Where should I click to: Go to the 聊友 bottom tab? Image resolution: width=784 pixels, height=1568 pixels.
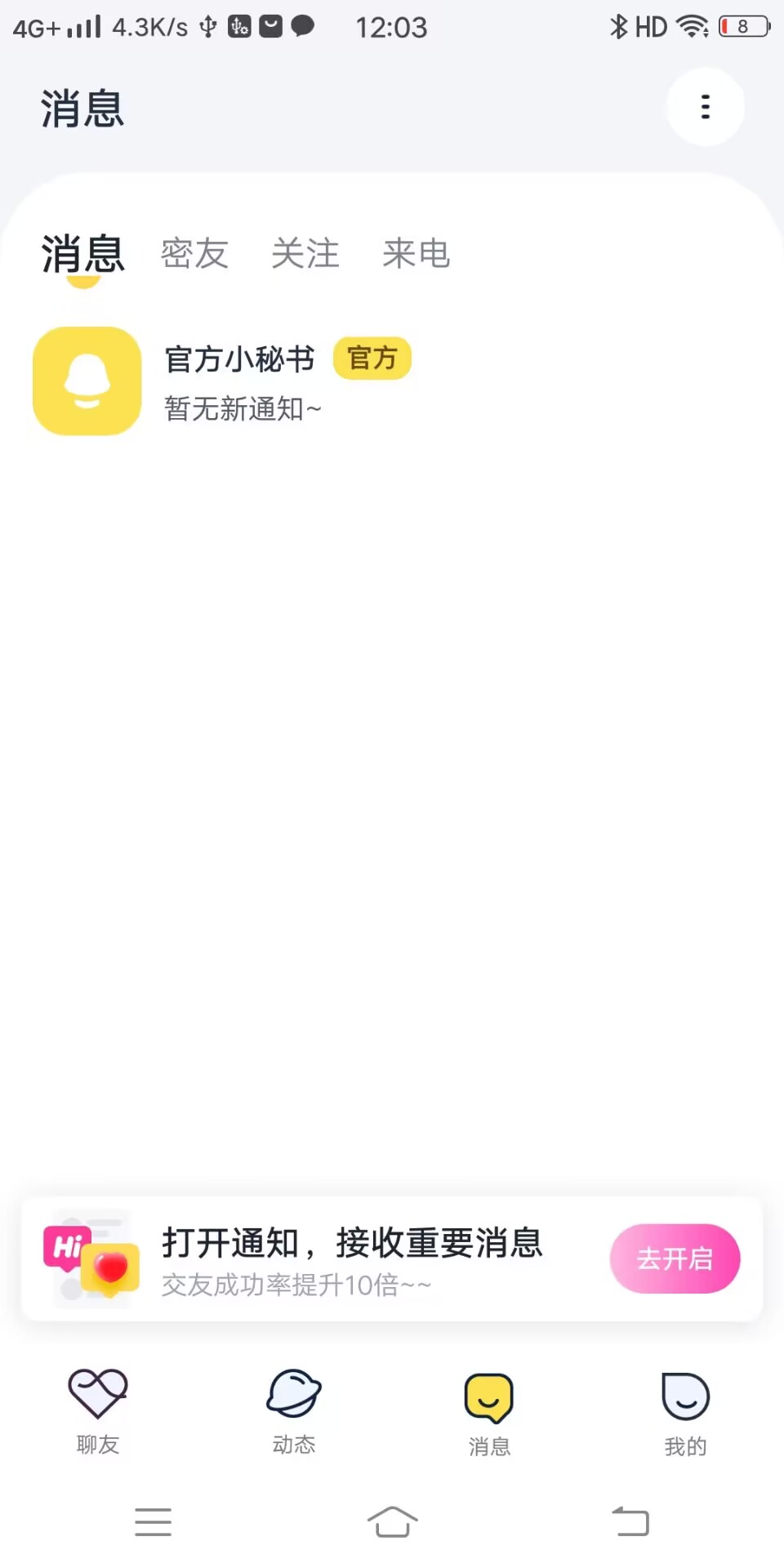(98, 1412)
